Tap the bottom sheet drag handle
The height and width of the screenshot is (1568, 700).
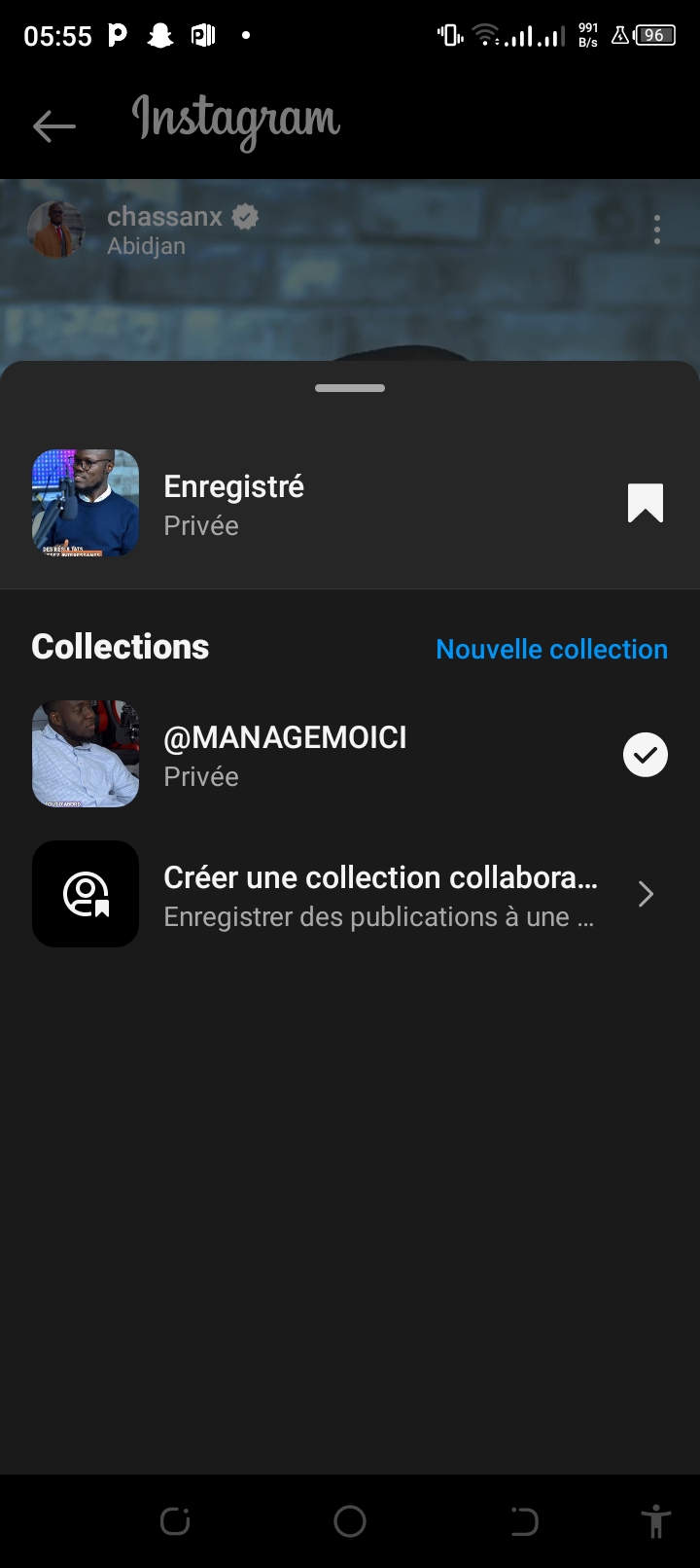pyautogui.click(x=350, y=388)
